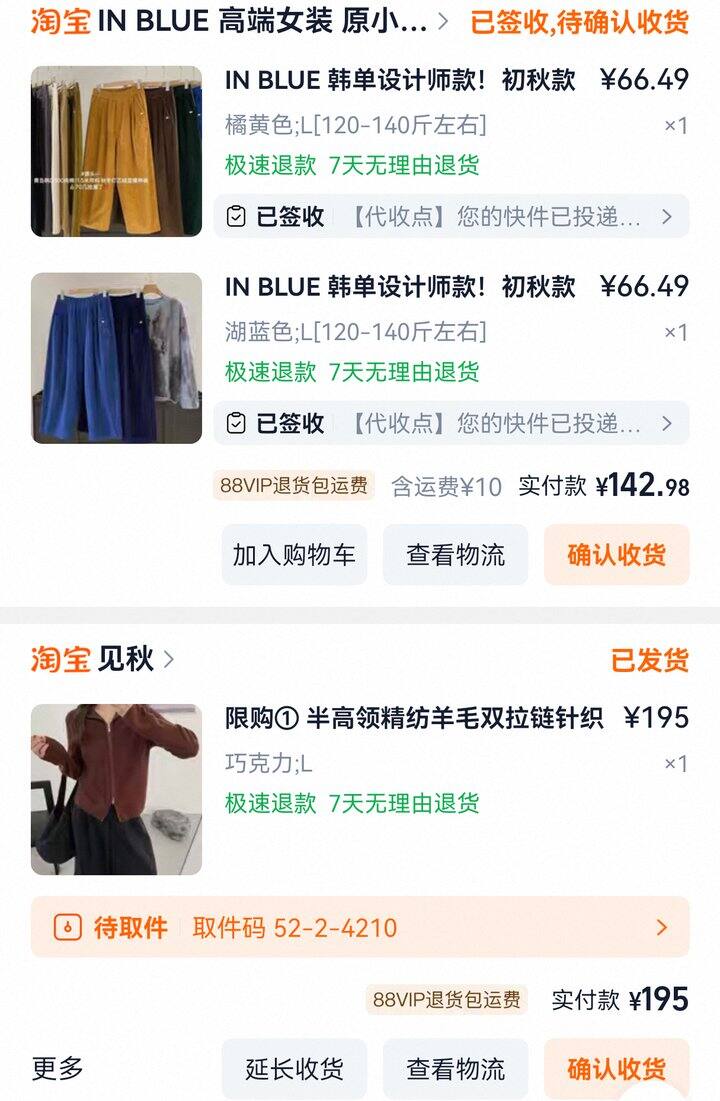View 已签收 delivery status for 橘黄色 item
720x1101 pixels.
451,216
